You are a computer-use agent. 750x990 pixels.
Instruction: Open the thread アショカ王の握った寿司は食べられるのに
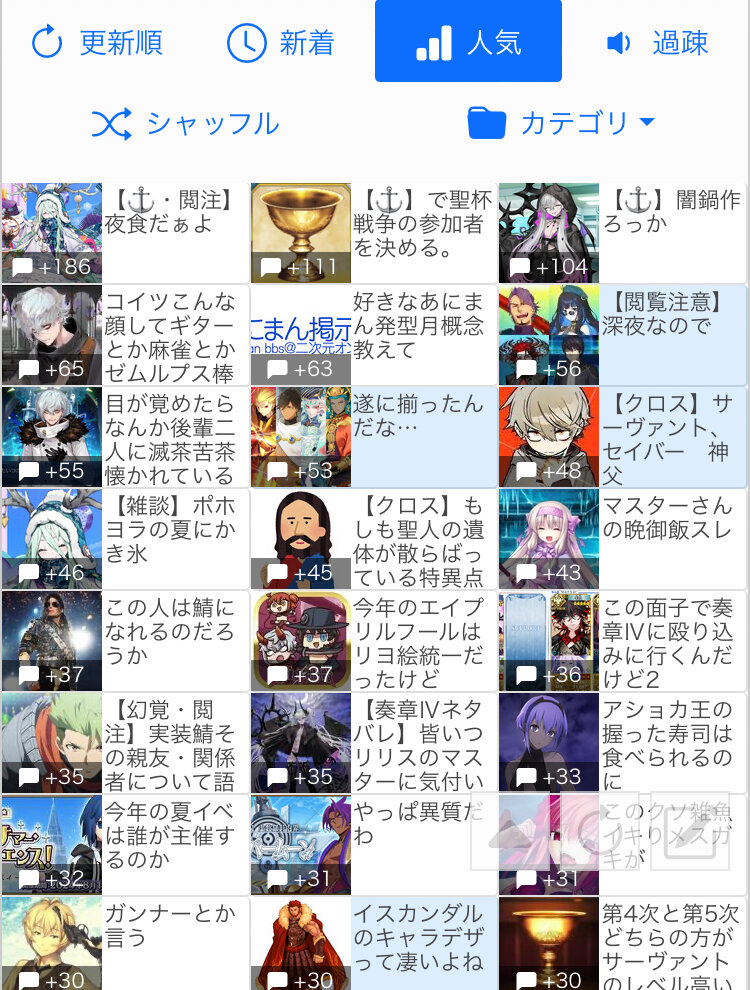(622, 743)
